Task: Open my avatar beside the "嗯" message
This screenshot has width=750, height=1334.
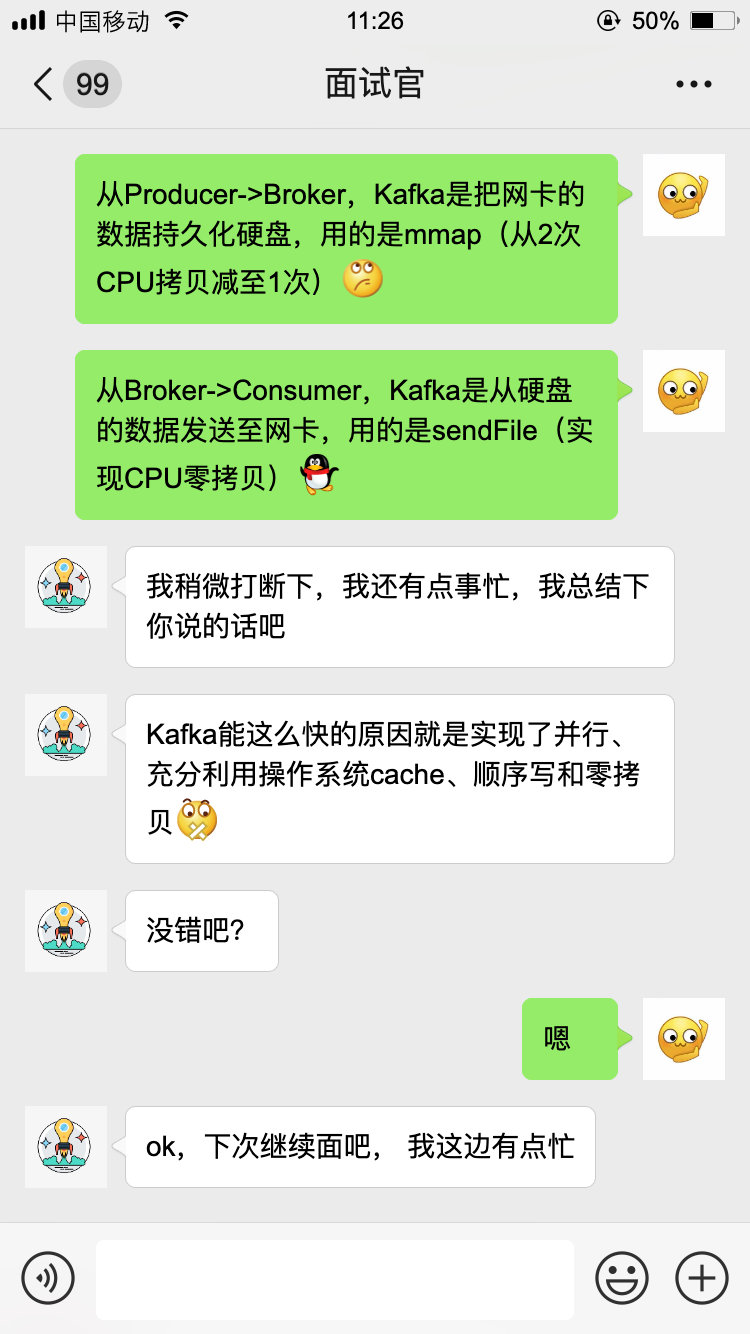Action: [x=683, y=1039]
